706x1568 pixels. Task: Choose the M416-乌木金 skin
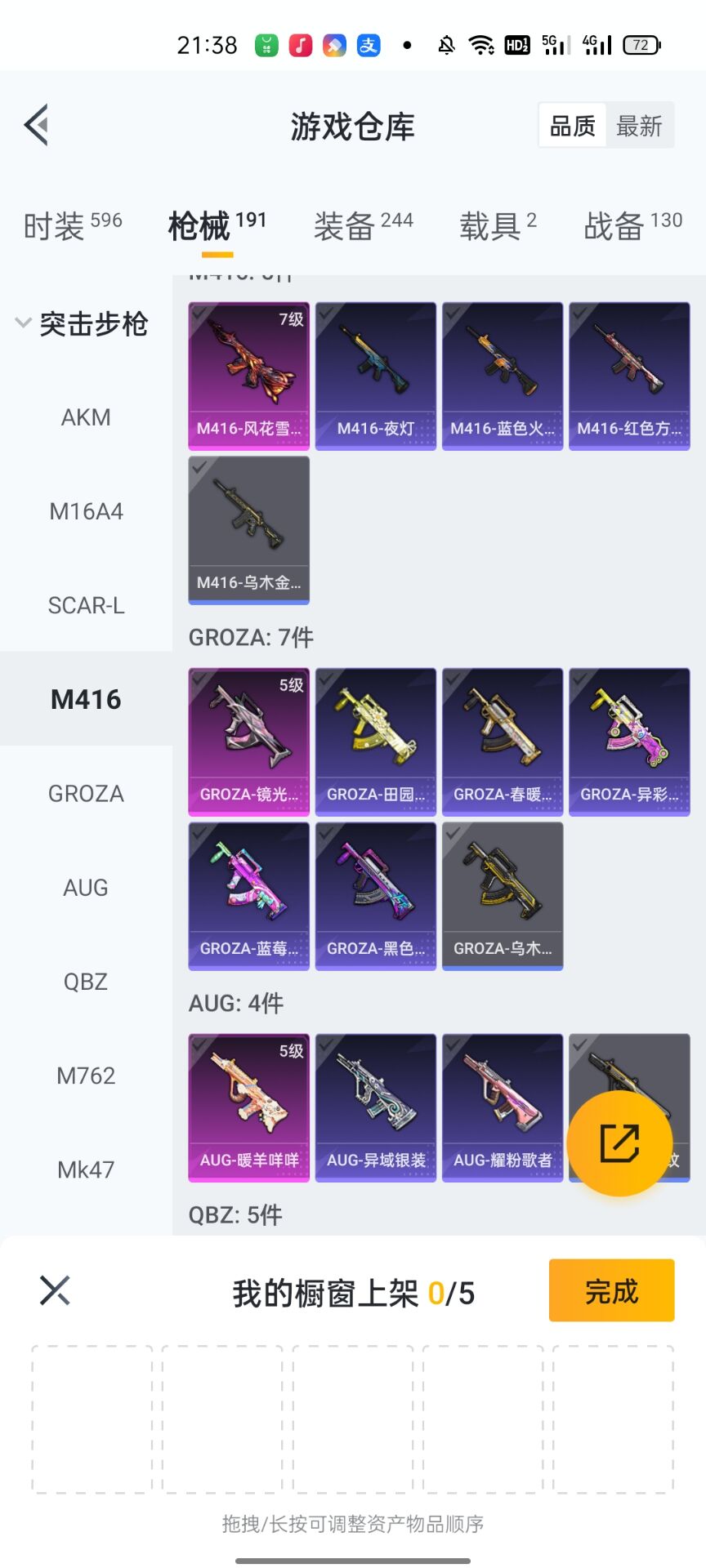pyautogui.click(x=249, y=529)
